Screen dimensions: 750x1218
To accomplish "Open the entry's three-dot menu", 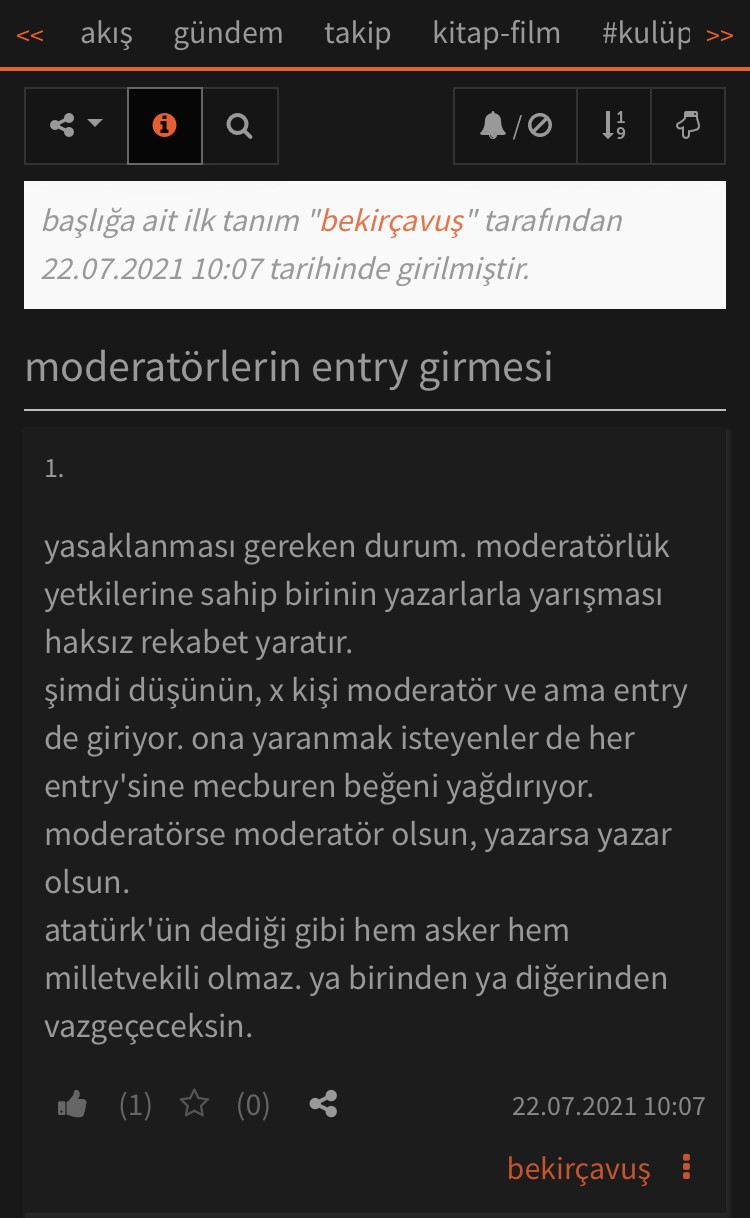I will (686, 1167).
